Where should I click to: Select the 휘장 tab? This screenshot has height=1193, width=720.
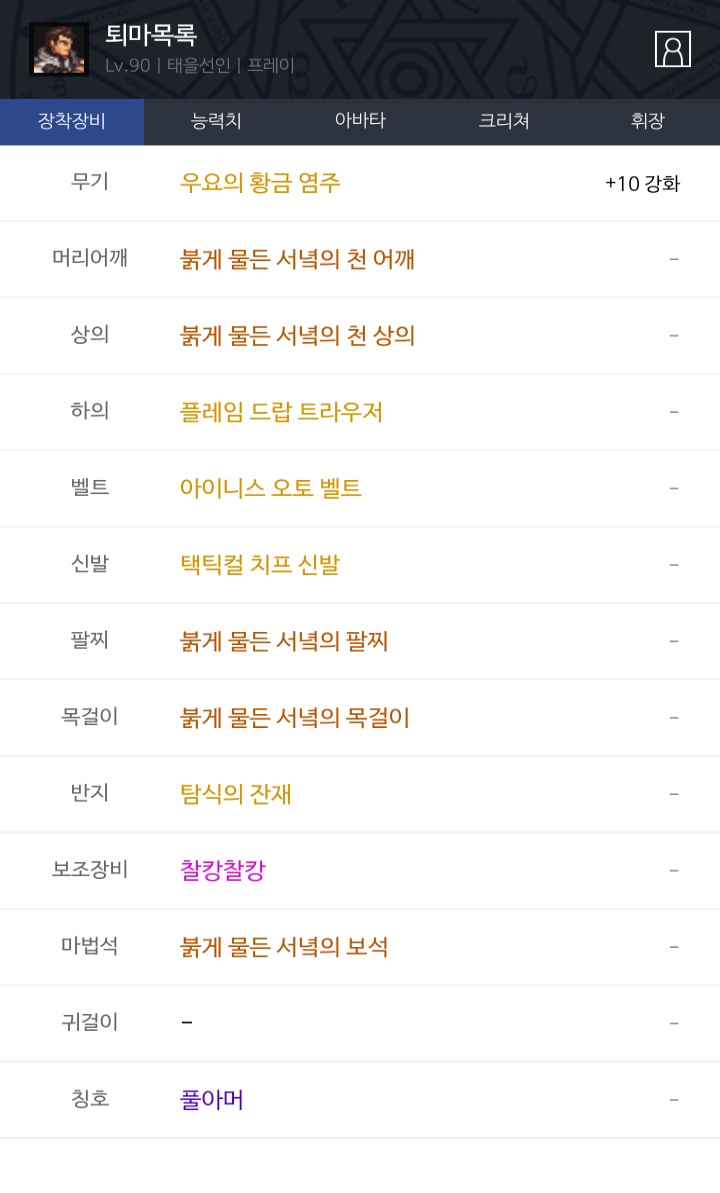(x=648, y=121)
